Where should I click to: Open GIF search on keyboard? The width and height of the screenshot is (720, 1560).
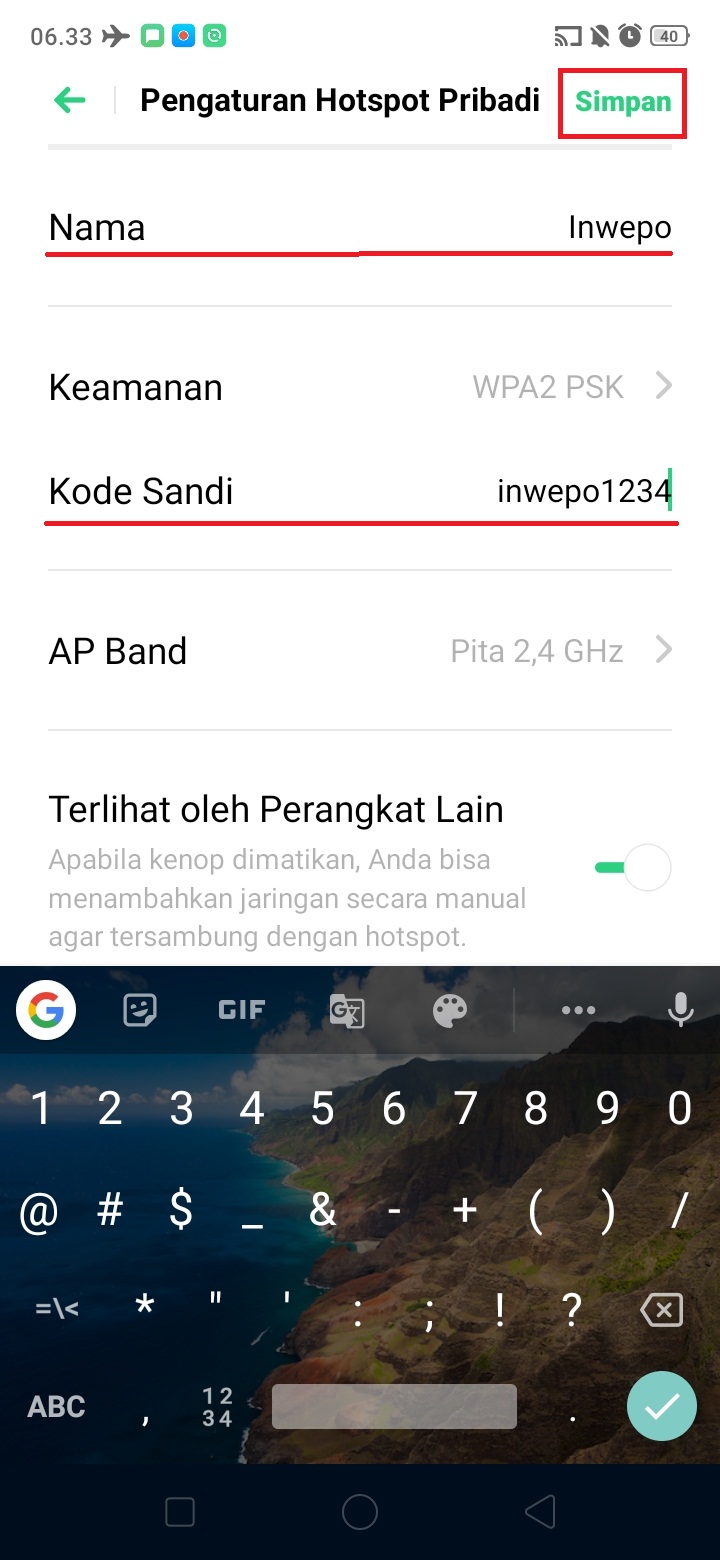241,1011
